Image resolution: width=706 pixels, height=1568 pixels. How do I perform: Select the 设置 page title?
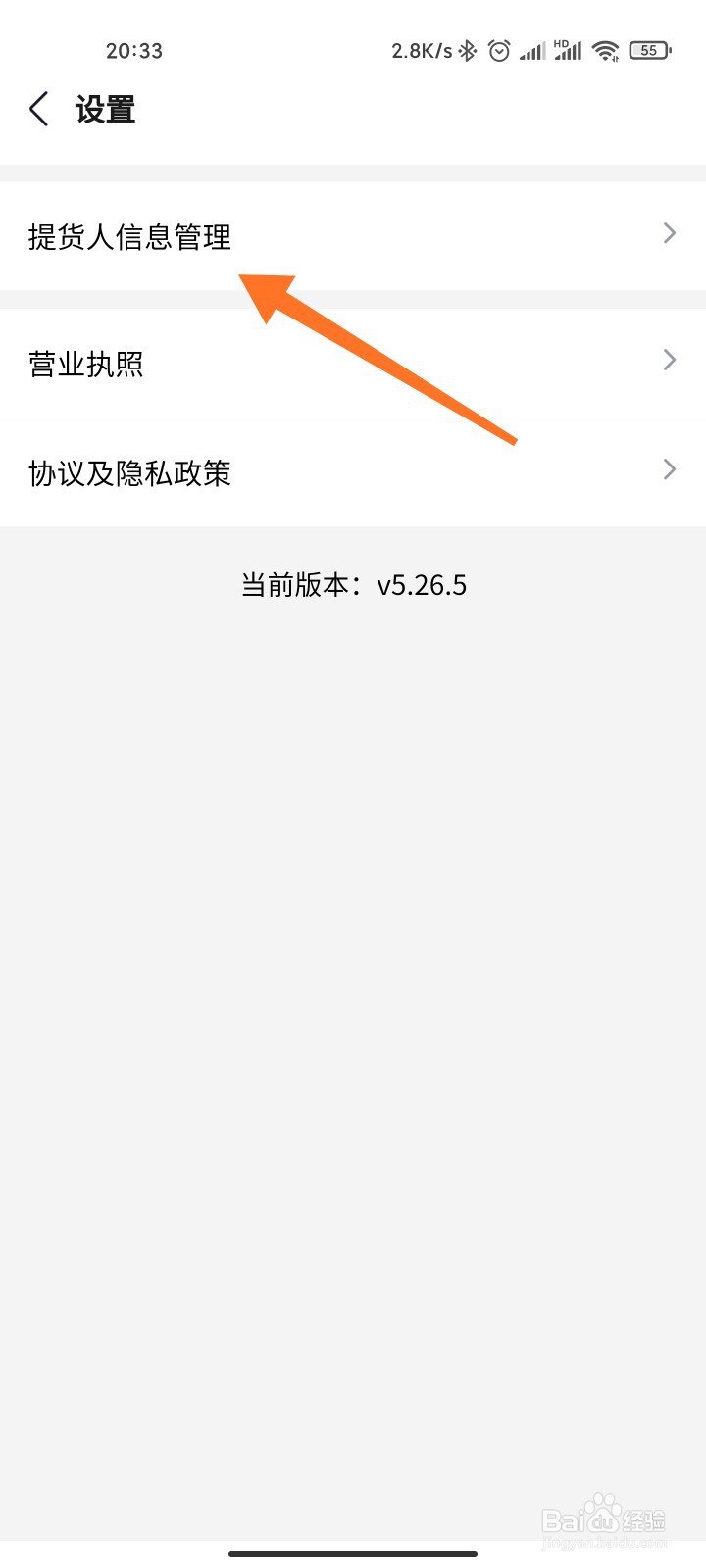[105, 109]
